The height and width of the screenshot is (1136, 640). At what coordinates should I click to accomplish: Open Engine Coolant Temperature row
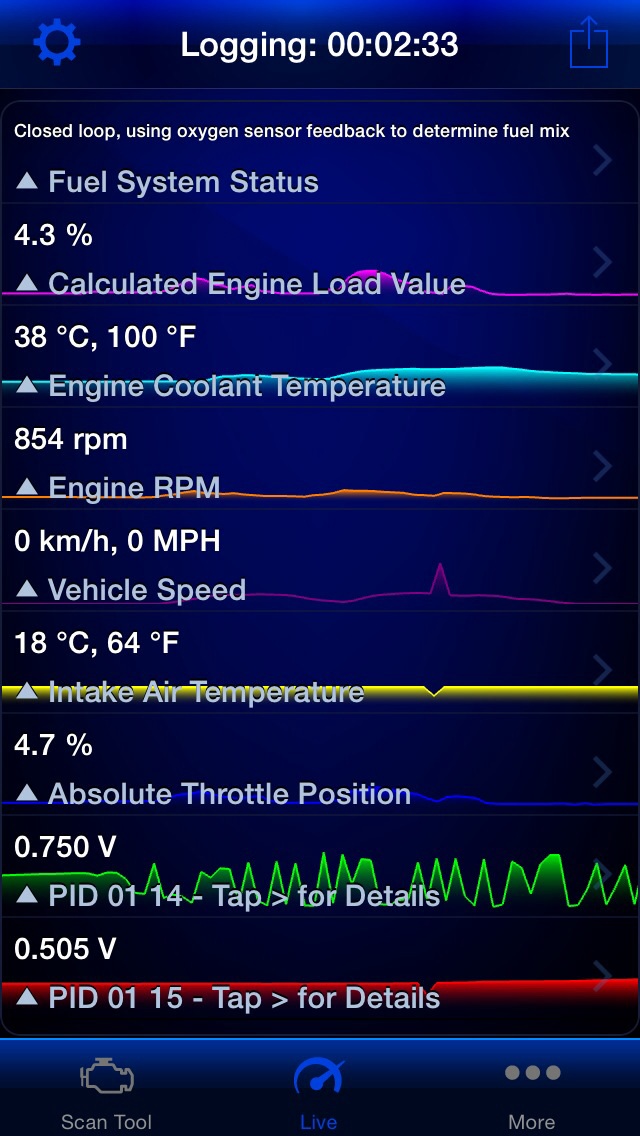(x=320, y=361)
